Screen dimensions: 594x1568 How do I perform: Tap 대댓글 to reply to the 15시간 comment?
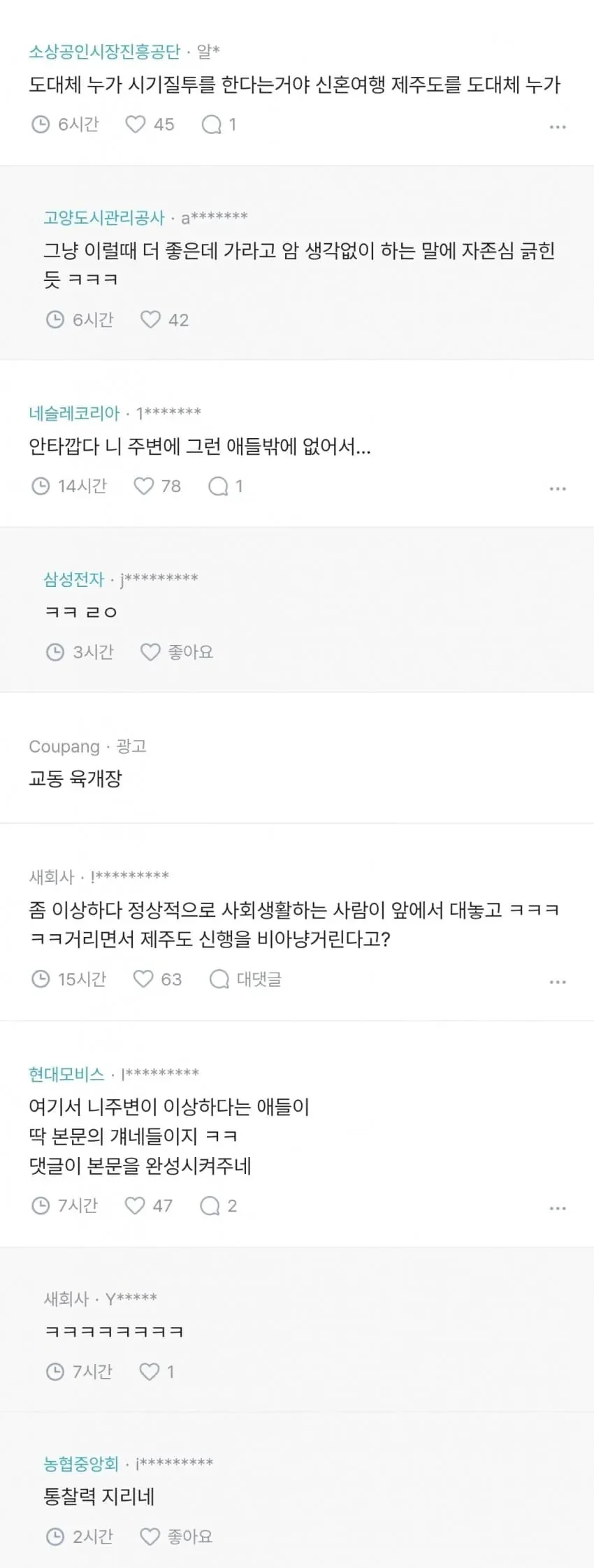tap(246, 979)
